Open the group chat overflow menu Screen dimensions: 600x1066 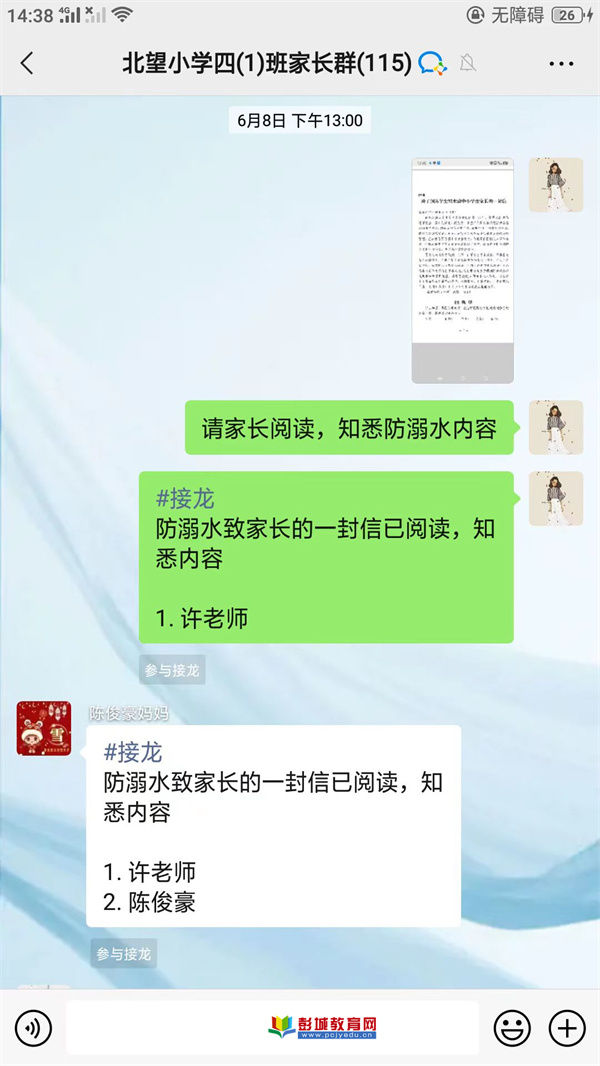tap(561, 64)
